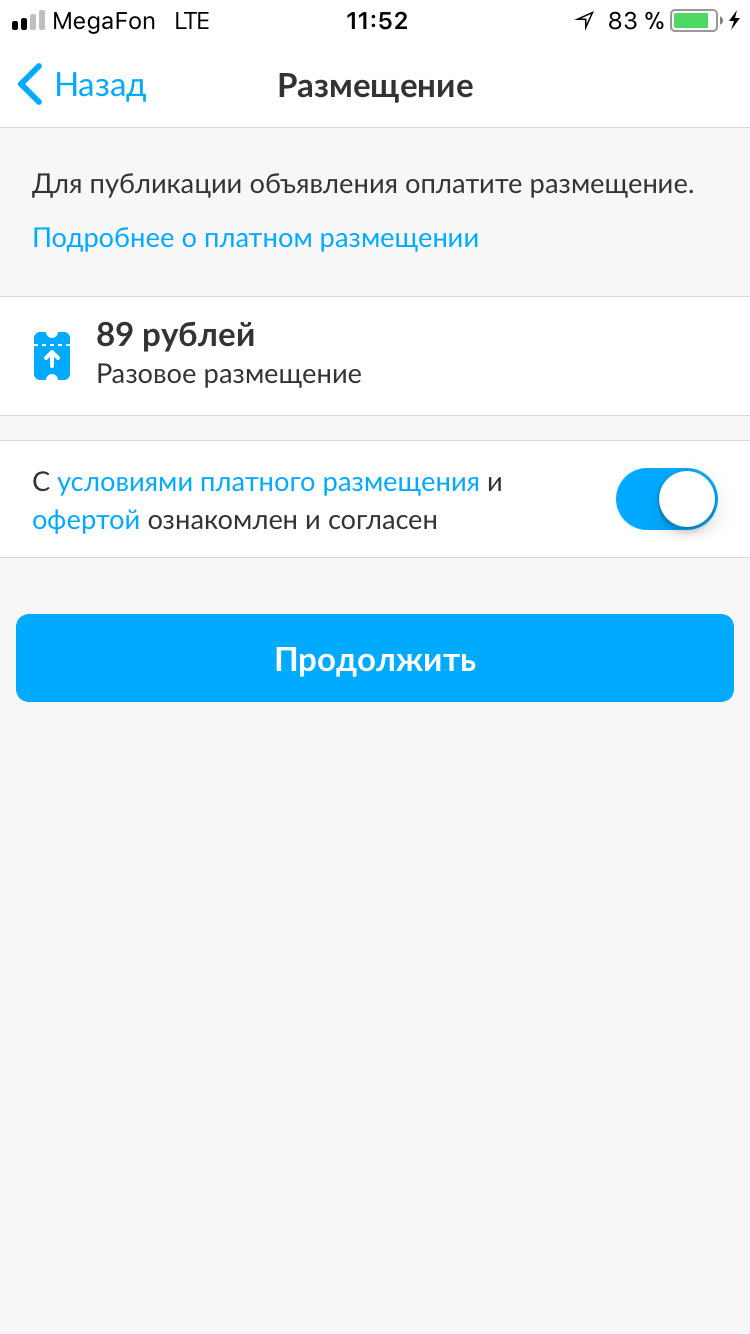
Task: Open the офертой link
Action: 86,521
